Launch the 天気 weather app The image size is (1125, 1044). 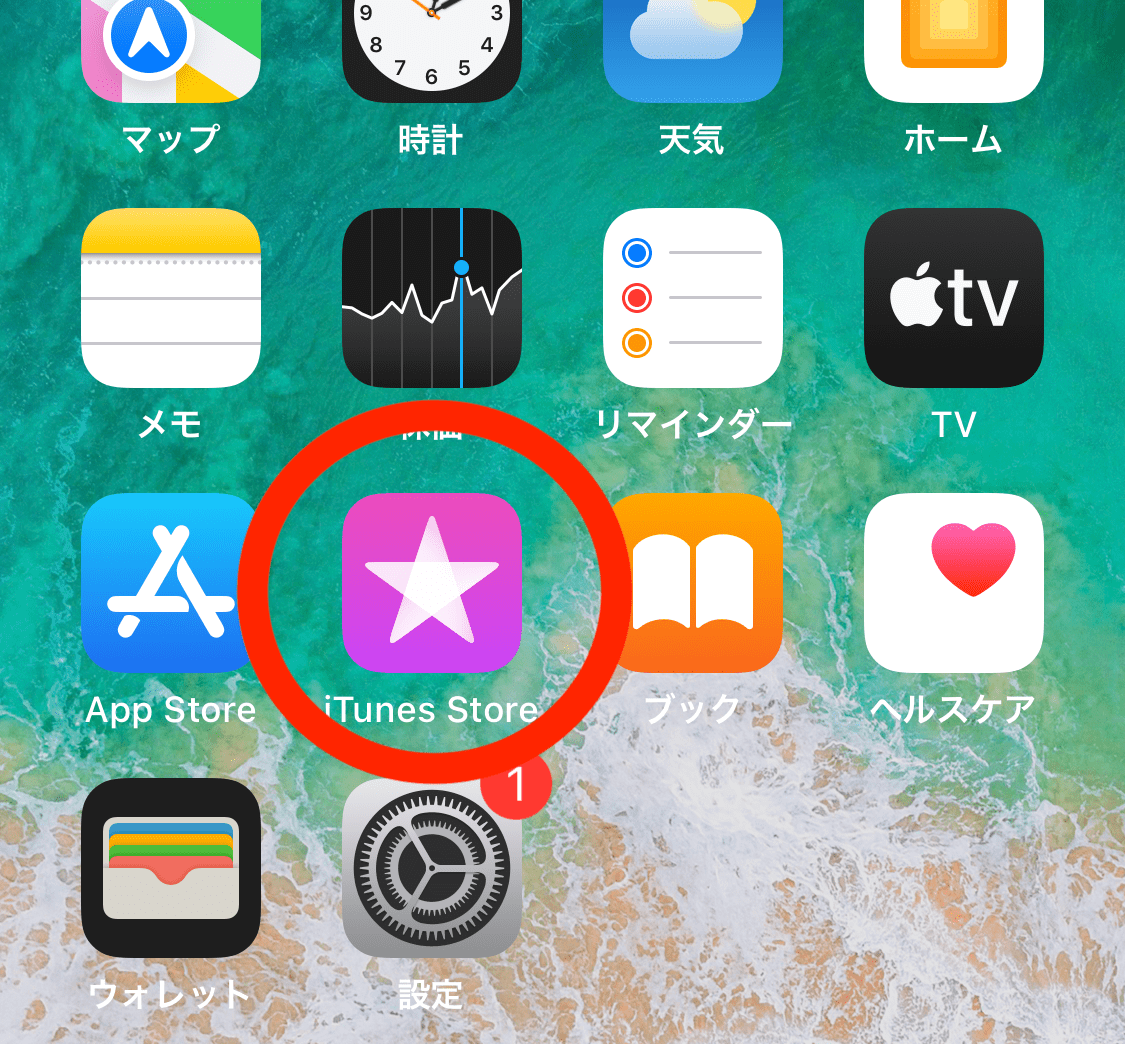coord(692,50)
